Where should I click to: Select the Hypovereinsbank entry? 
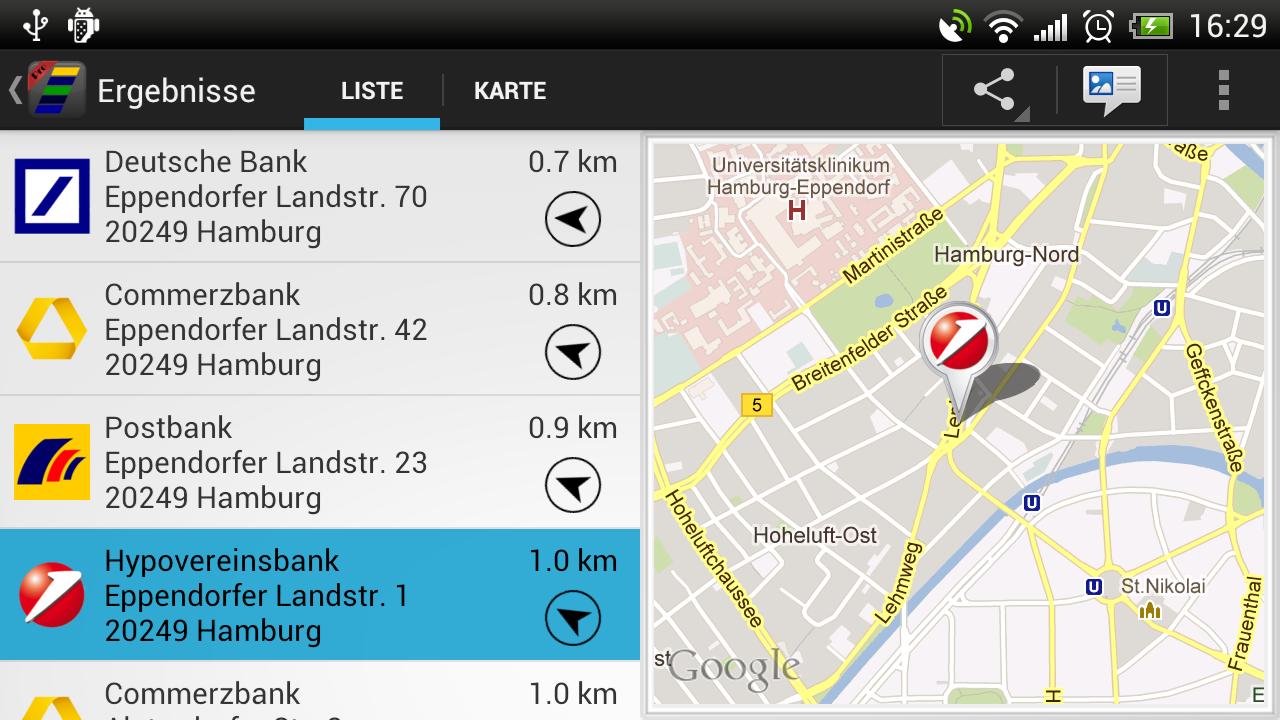265,596
